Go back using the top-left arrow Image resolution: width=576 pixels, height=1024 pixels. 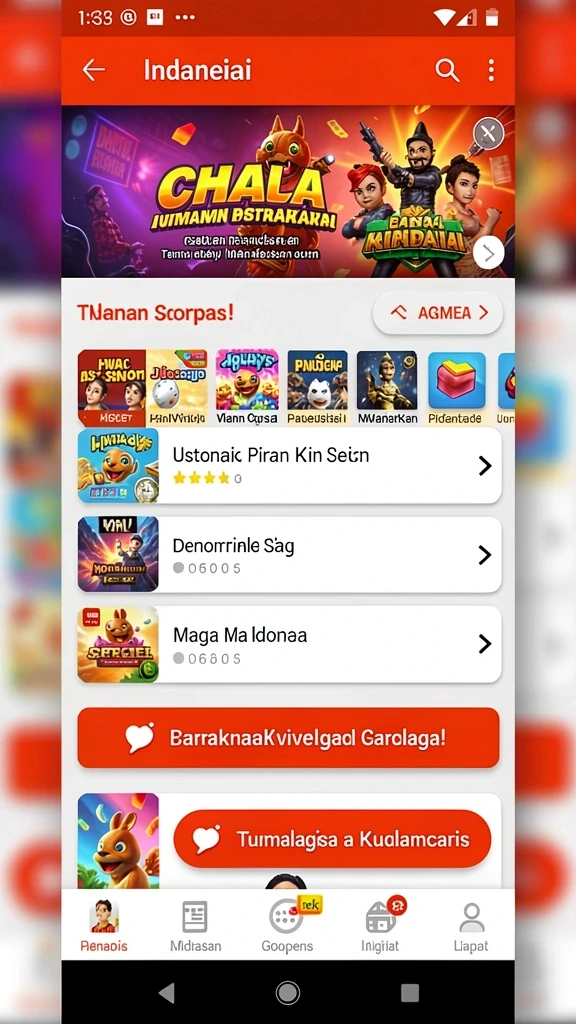tap(93, 70)
